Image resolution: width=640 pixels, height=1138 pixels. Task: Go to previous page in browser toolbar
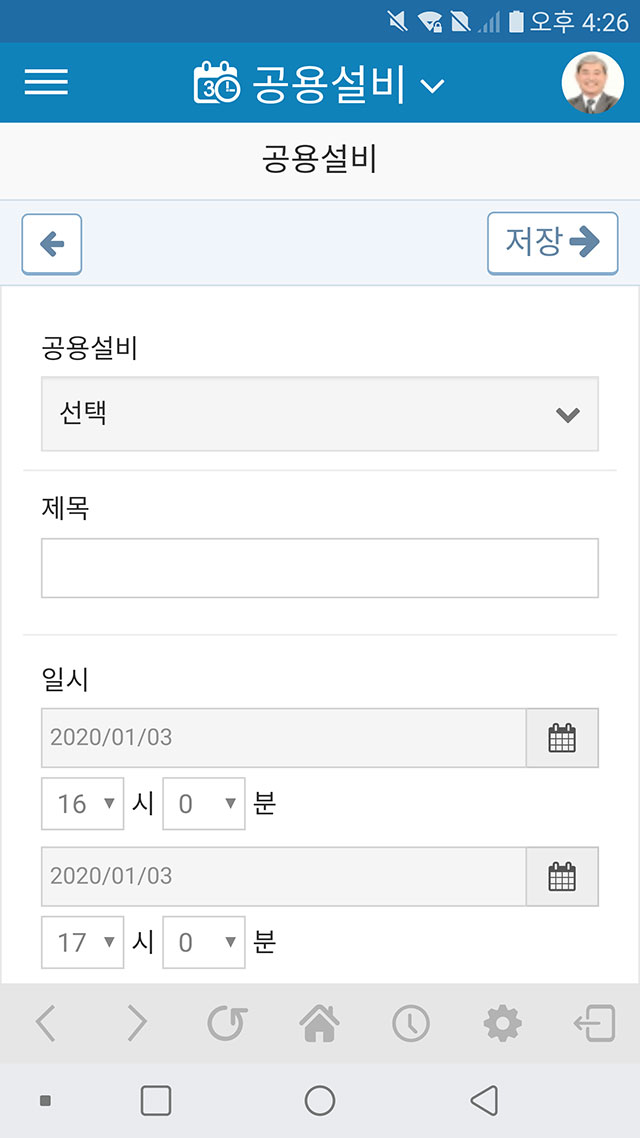coord(45,1024)
